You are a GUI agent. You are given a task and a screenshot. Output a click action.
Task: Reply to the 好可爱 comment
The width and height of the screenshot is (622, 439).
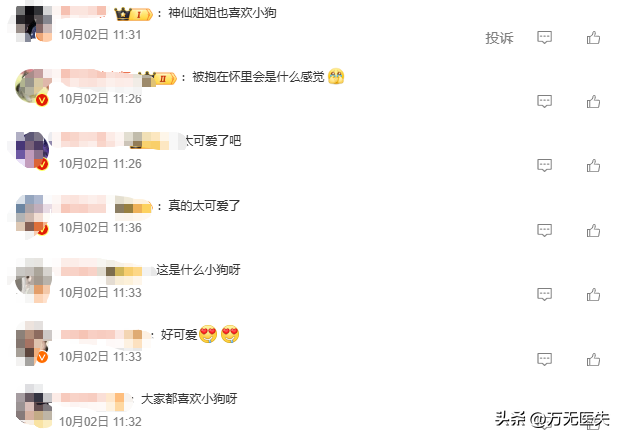coord(545,358)
